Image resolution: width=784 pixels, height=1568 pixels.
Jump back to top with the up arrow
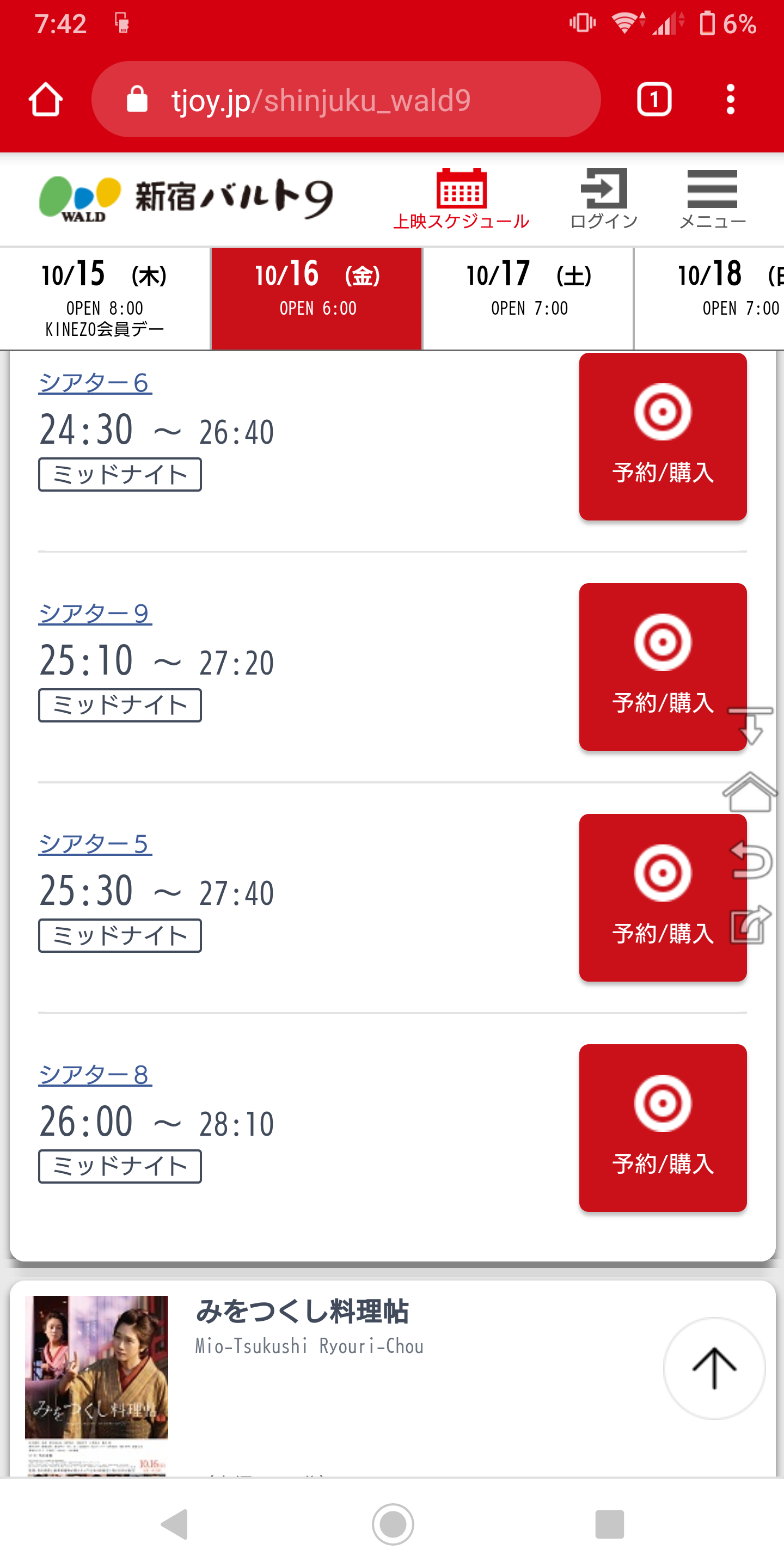pos(713,1368)
